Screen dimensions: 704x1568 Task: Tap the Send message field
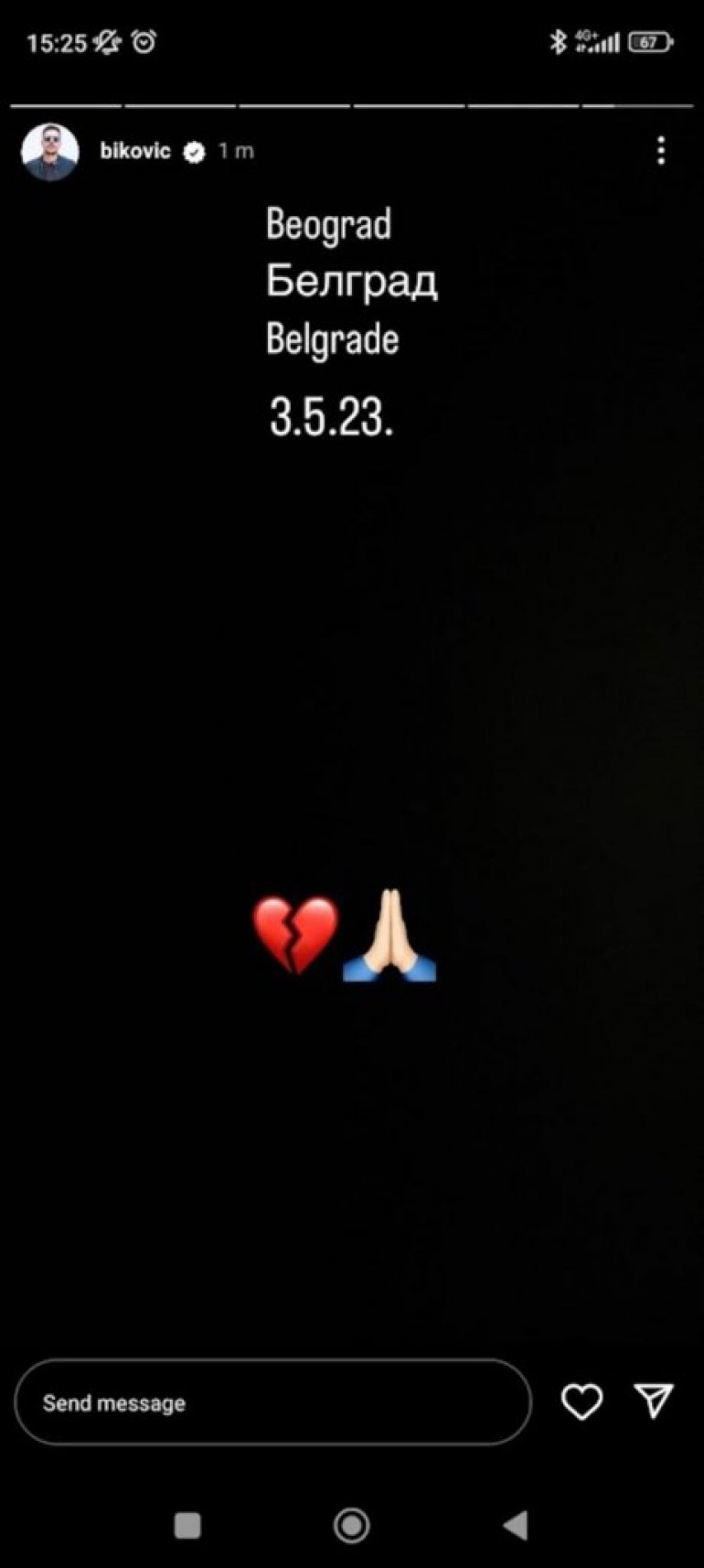point(272,1402)
